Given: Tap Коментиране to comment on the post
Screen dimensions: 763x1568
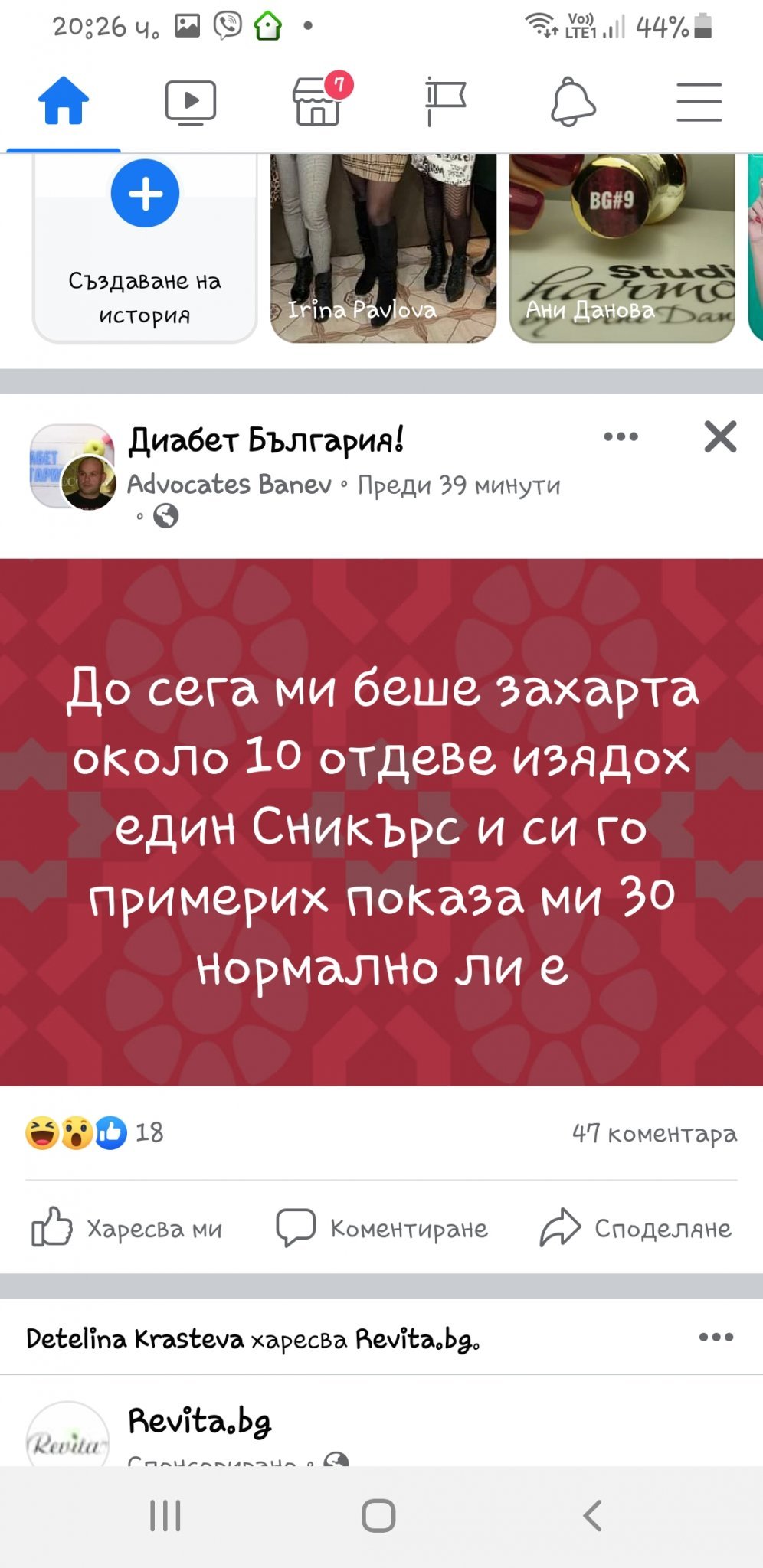Looking at the screenshot, I should click(x=382, y=1228).
